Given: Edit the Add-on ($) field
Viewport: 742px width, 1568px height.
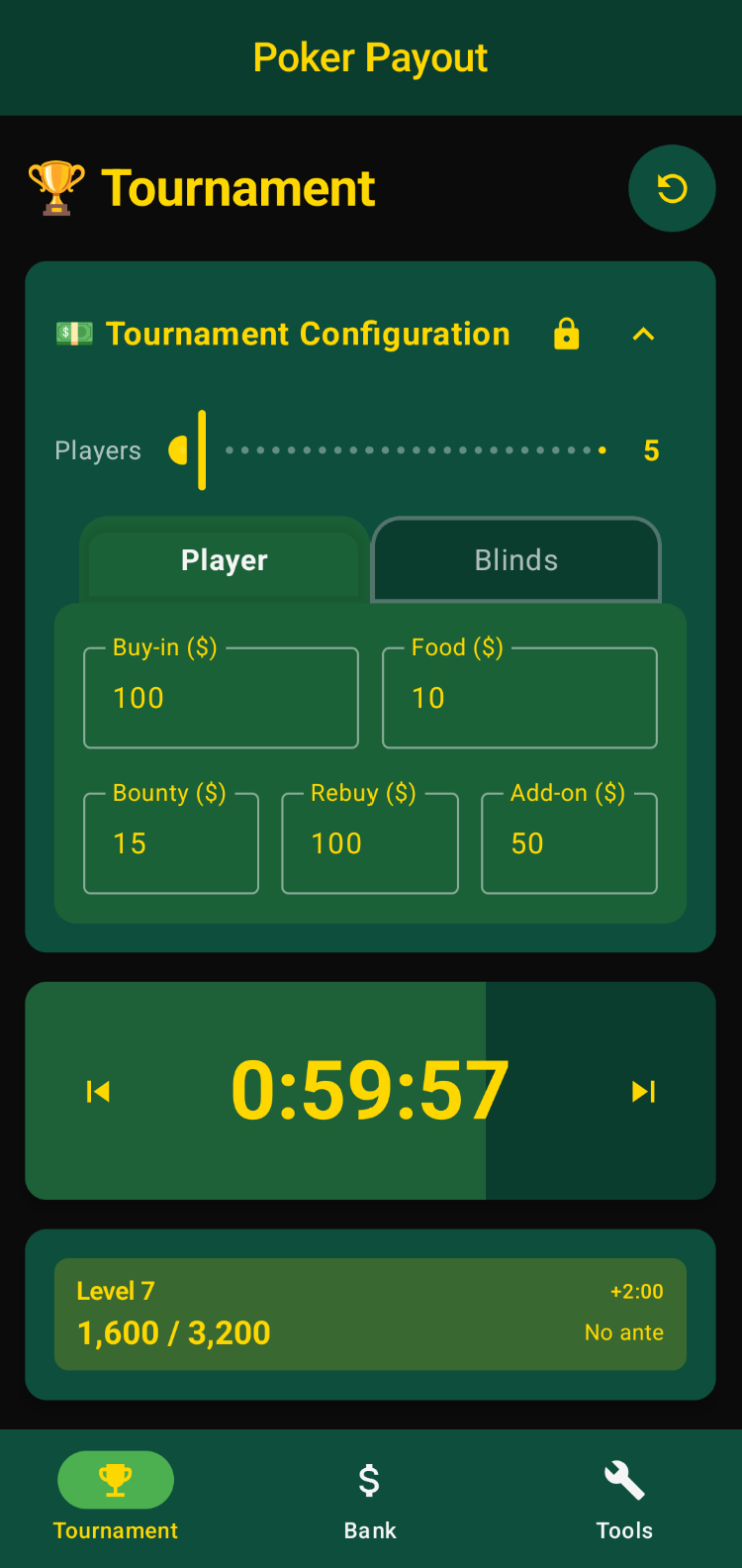Looking at the screenshot, I should coord(569,843).
